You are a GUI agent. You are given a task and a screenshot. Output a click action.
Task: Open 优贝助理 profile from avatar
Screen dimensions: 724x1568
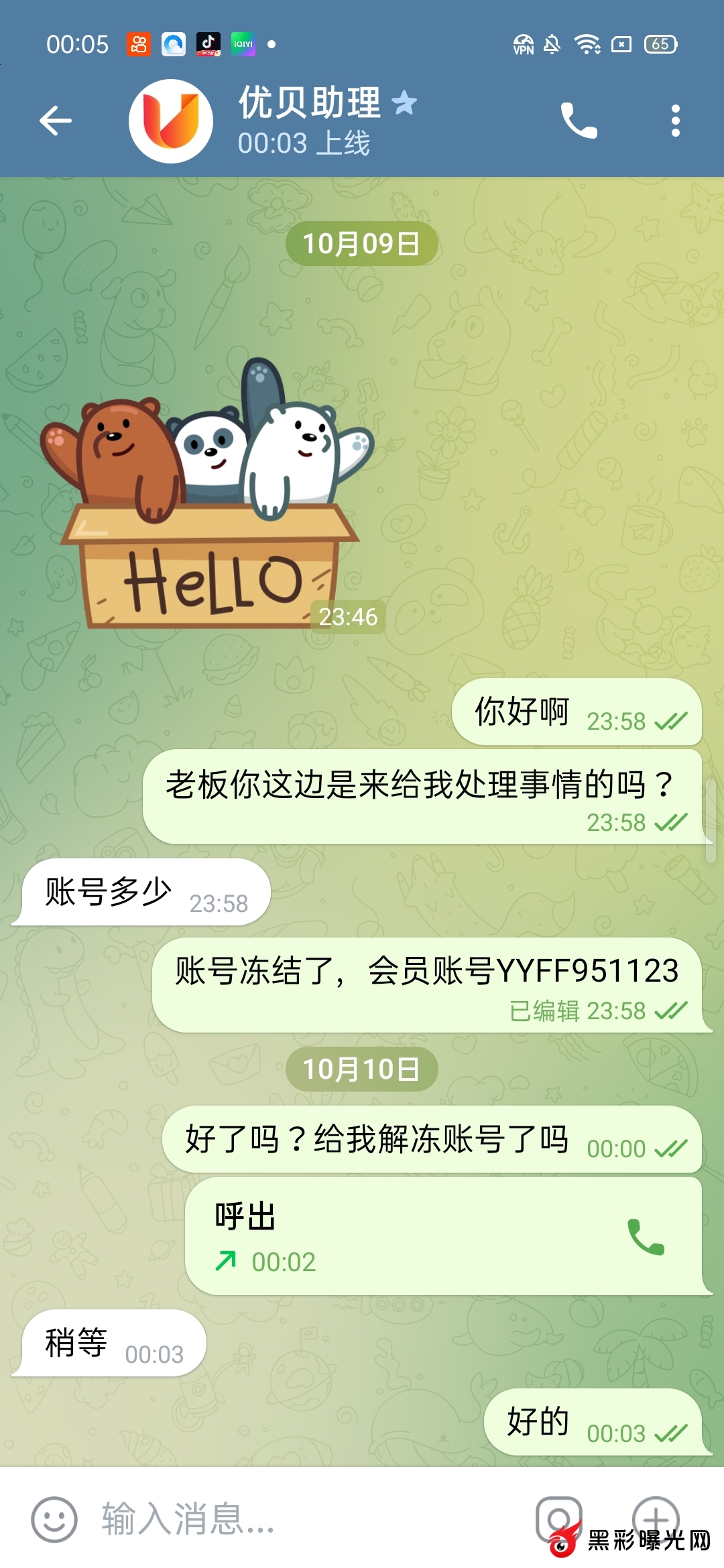point(171,121)
